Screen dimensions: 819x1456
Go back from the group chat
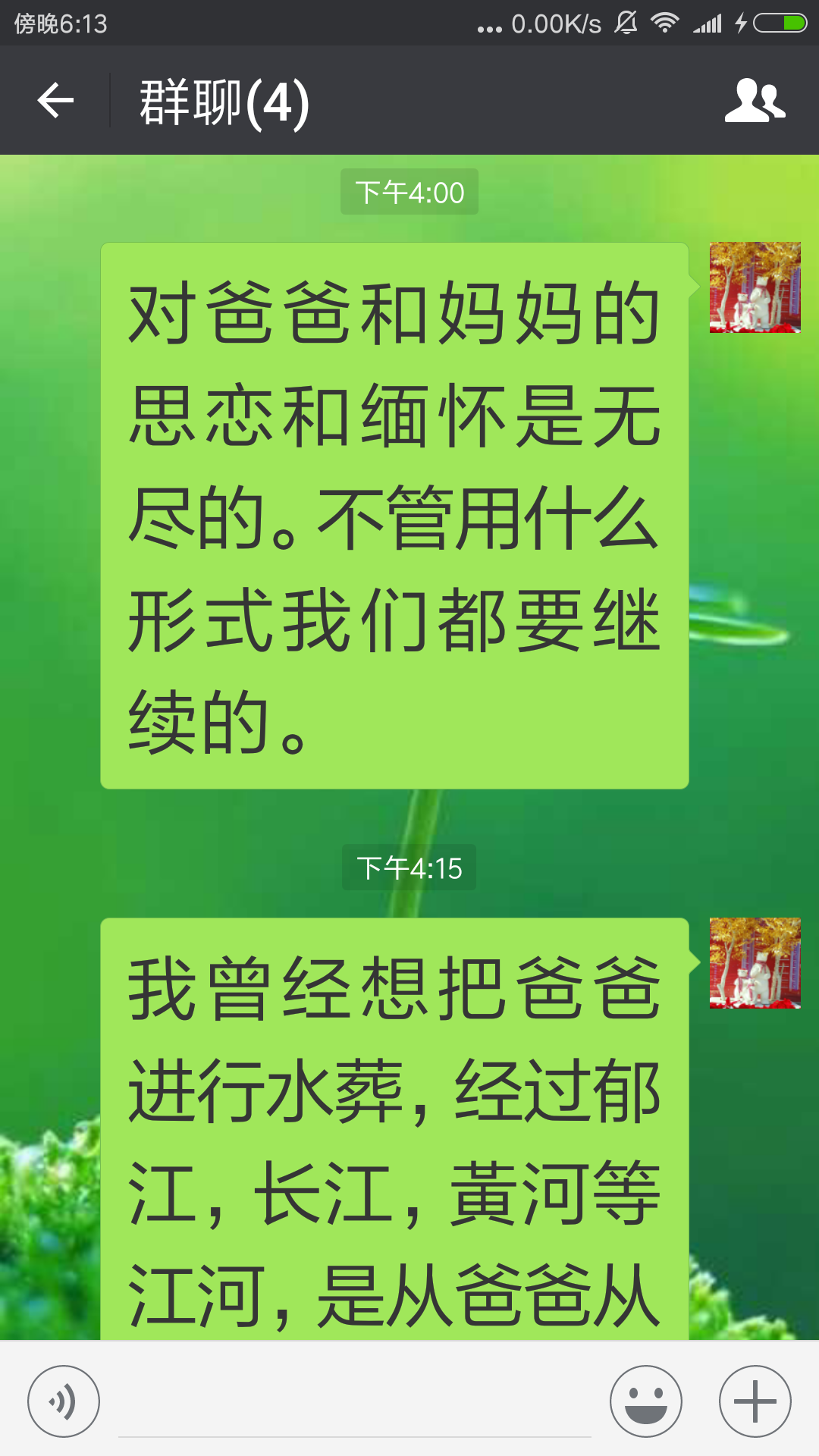tap(55, 101)
